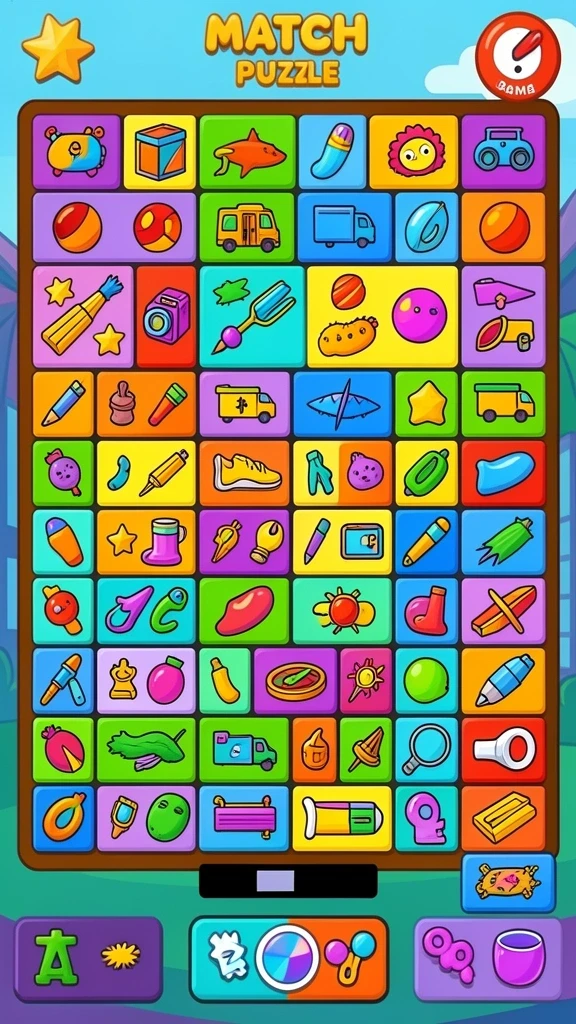Tap the gold star icon beside the title
This screenshot has width=576, height=1024.
[58, 48]
